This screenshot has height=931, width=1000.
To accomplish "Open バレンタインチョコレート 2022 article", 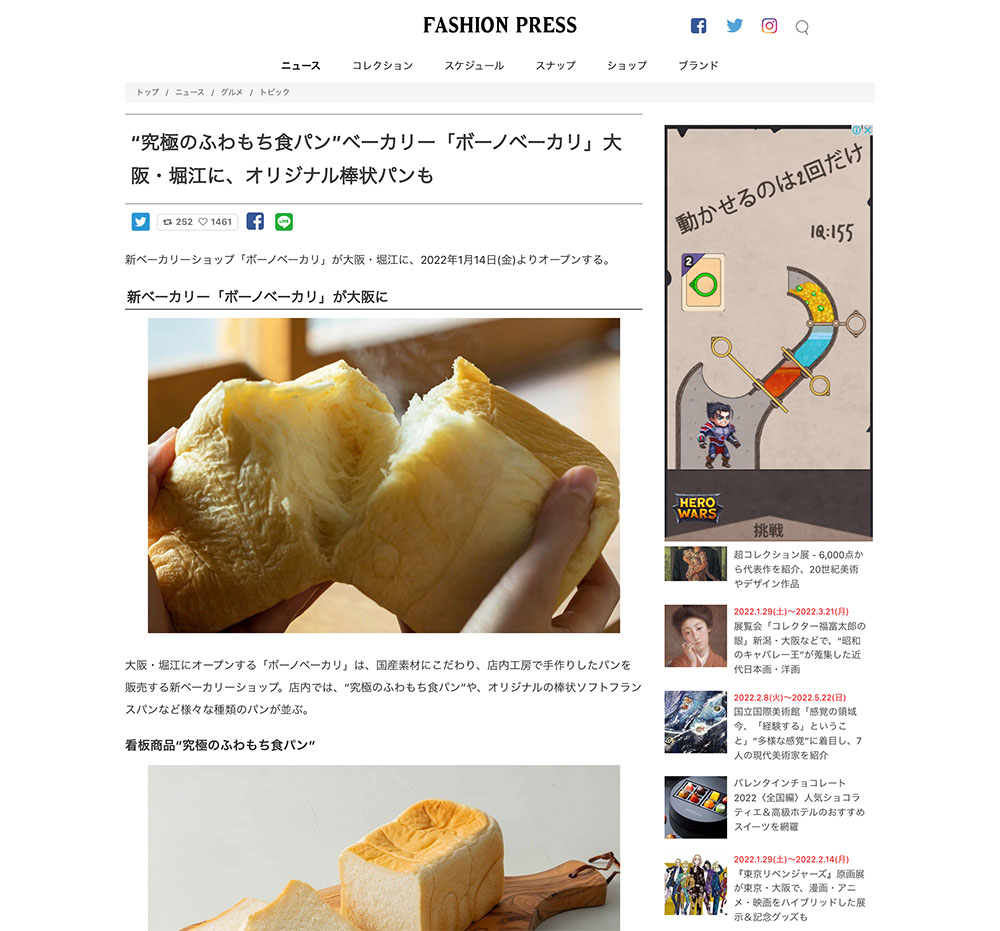I will click(797, 805).
